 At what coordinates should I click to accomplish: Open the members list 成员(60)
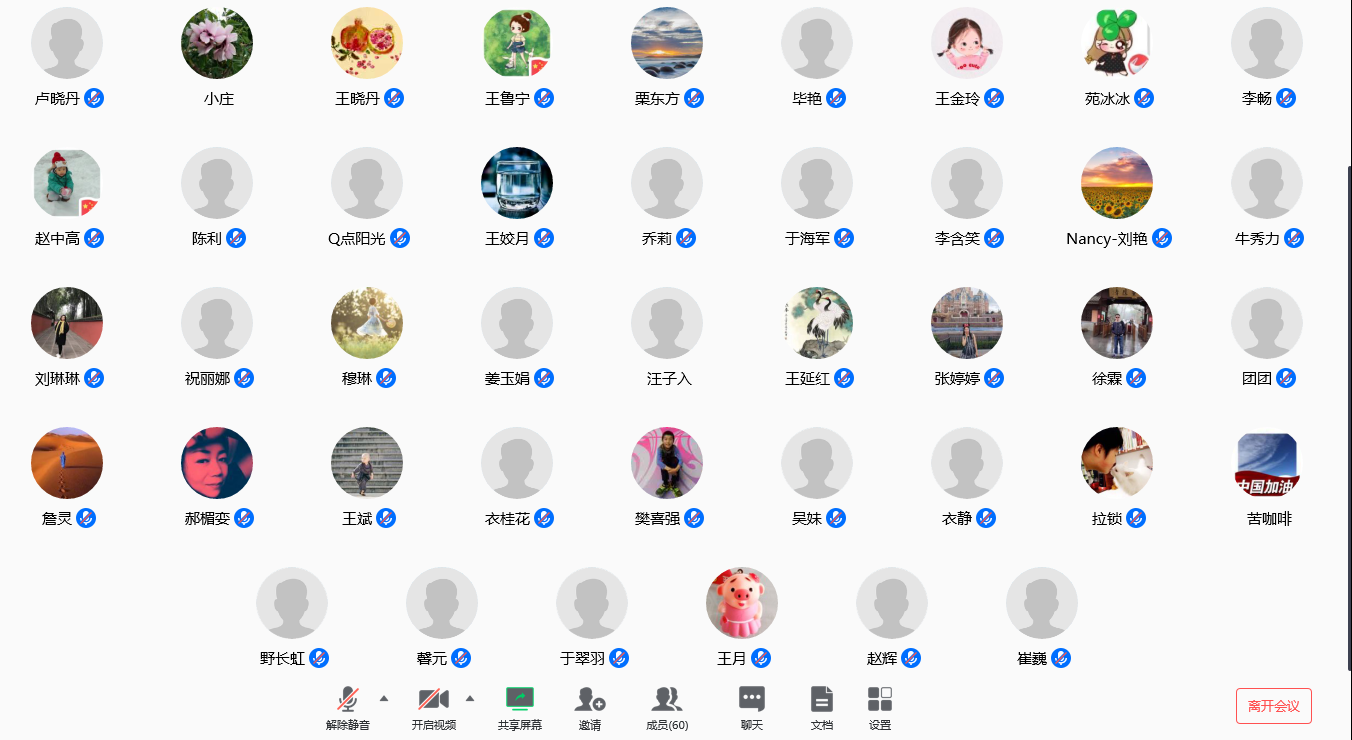point(667,706)
